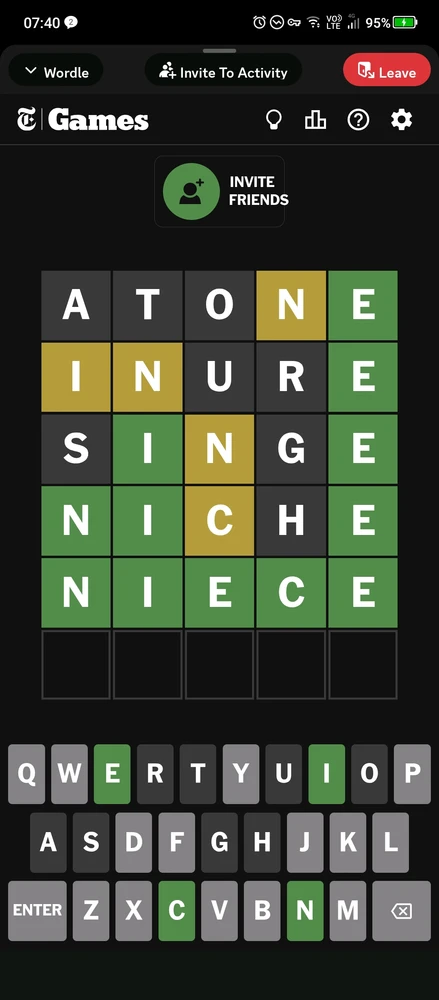439x1000 pixels.
Task: Open the settings gear icon
Action: coord(401,119)
